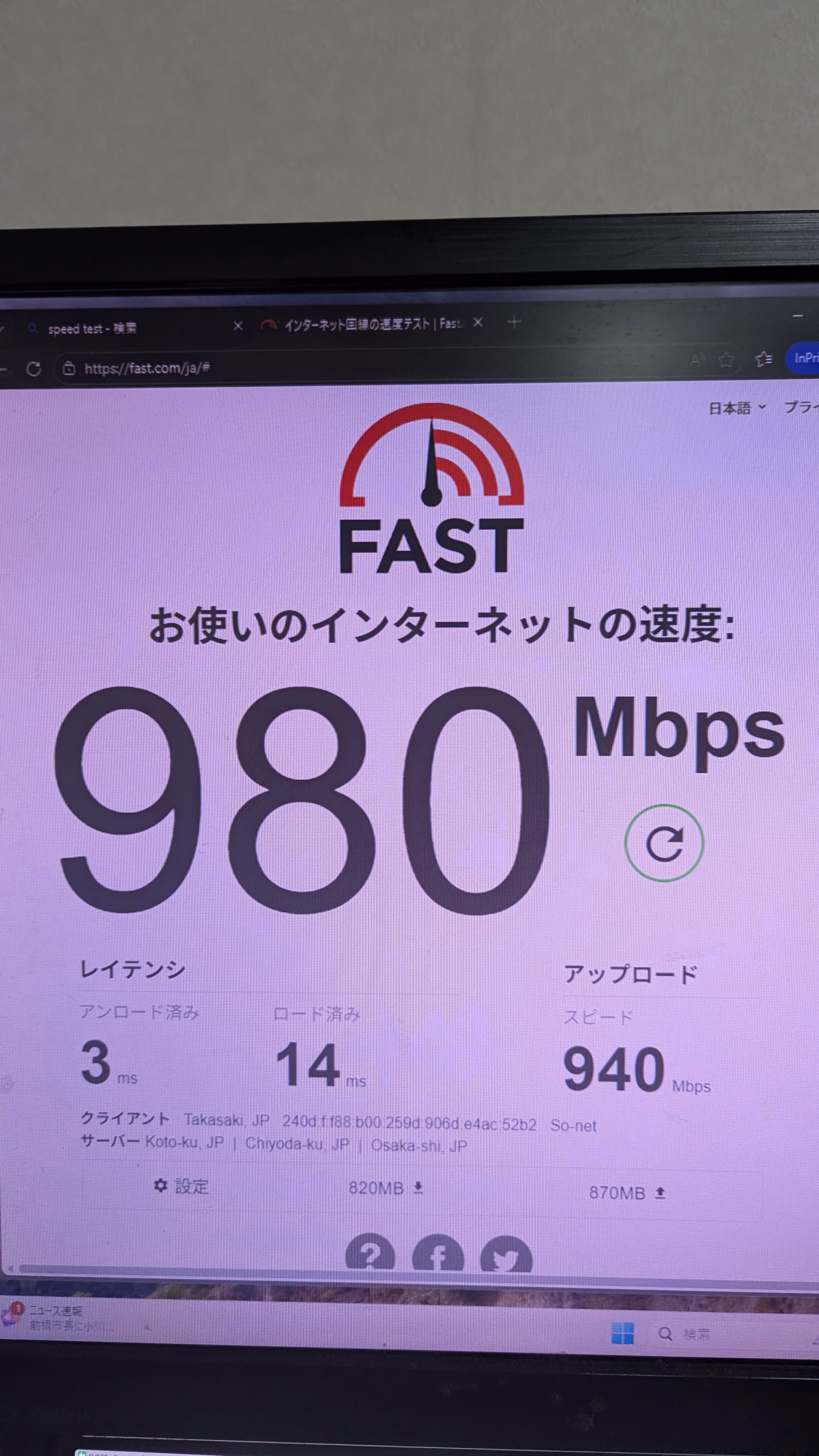
Task: Share the result on Facebook
Action: tap(438, 1257)
